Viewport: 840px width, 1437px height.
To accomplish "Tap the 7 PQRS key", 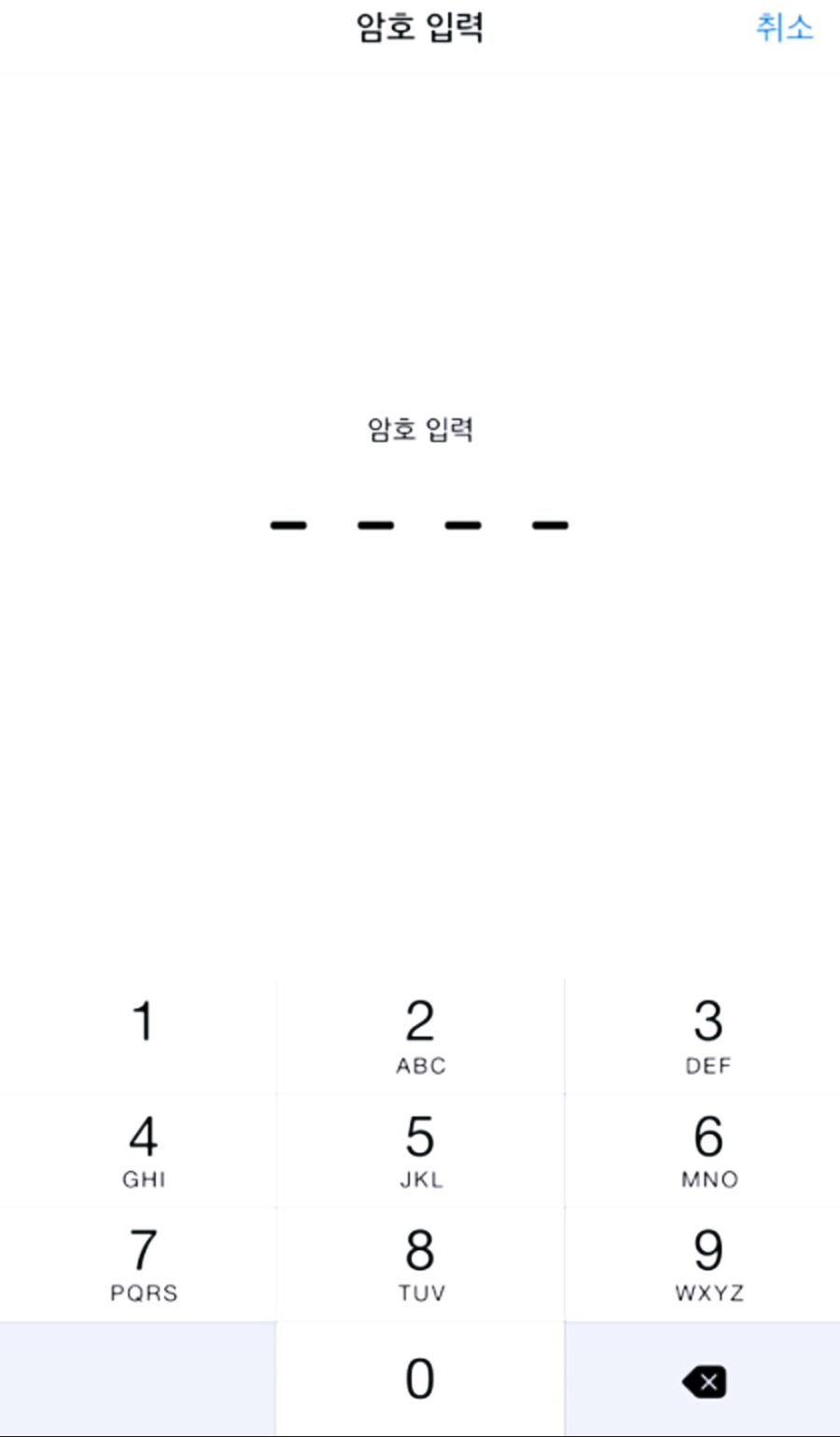I will pyautogui.click(x=138, y=1264).
